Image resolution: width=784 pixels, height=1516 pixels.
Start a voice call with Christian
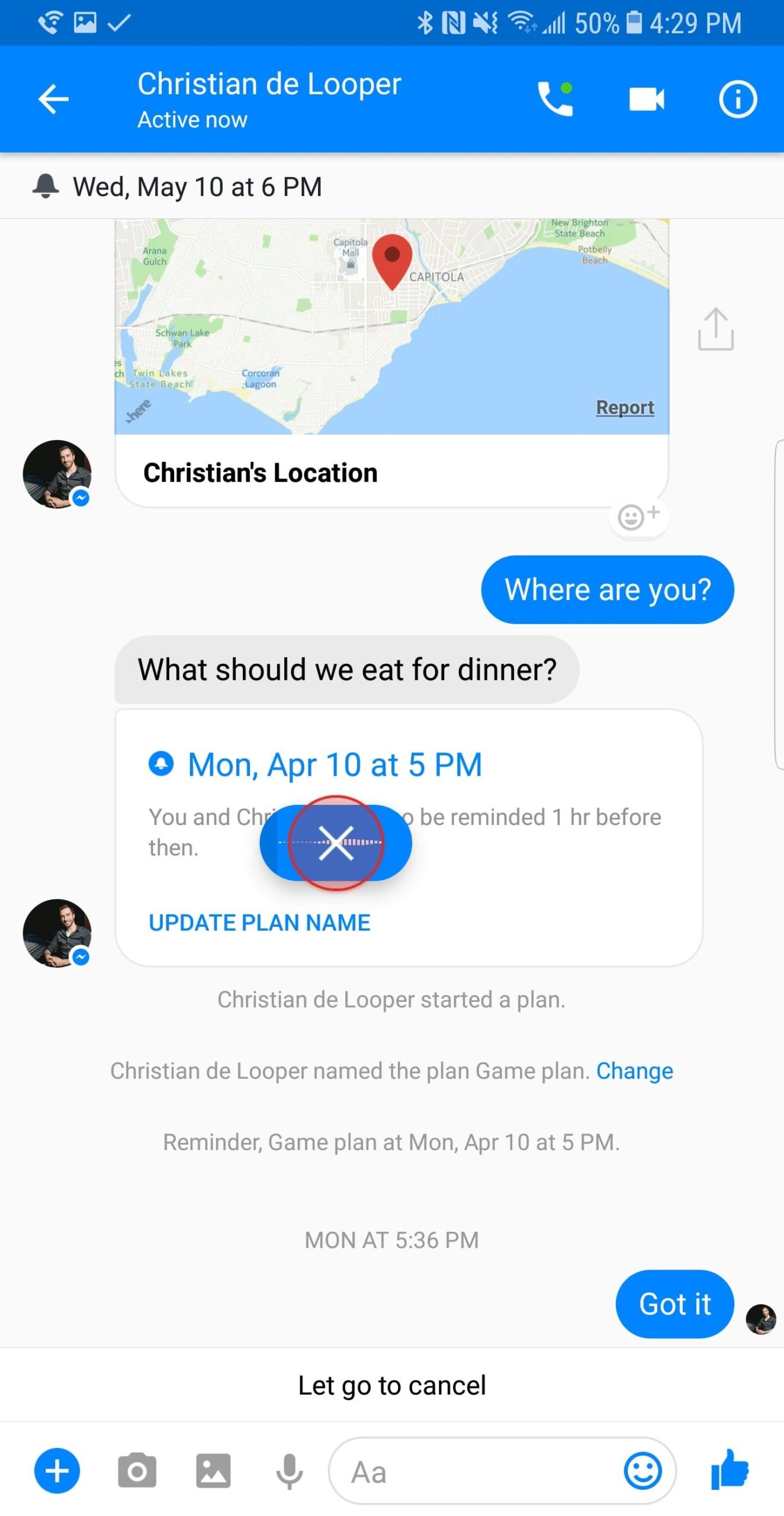pyautogui.click(x=555, y=99)
